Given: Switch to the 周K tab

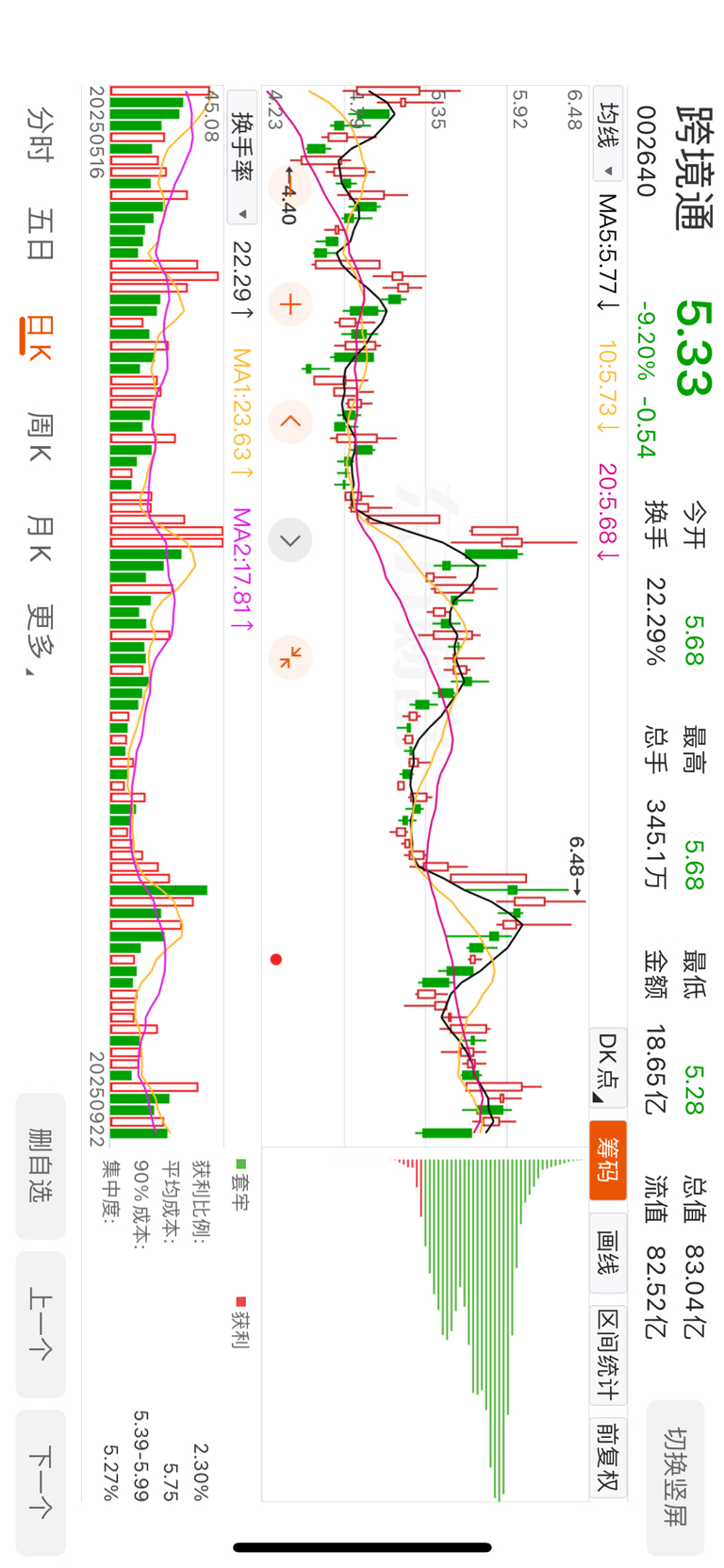Looking at the screenshot, I should (40, 437).
